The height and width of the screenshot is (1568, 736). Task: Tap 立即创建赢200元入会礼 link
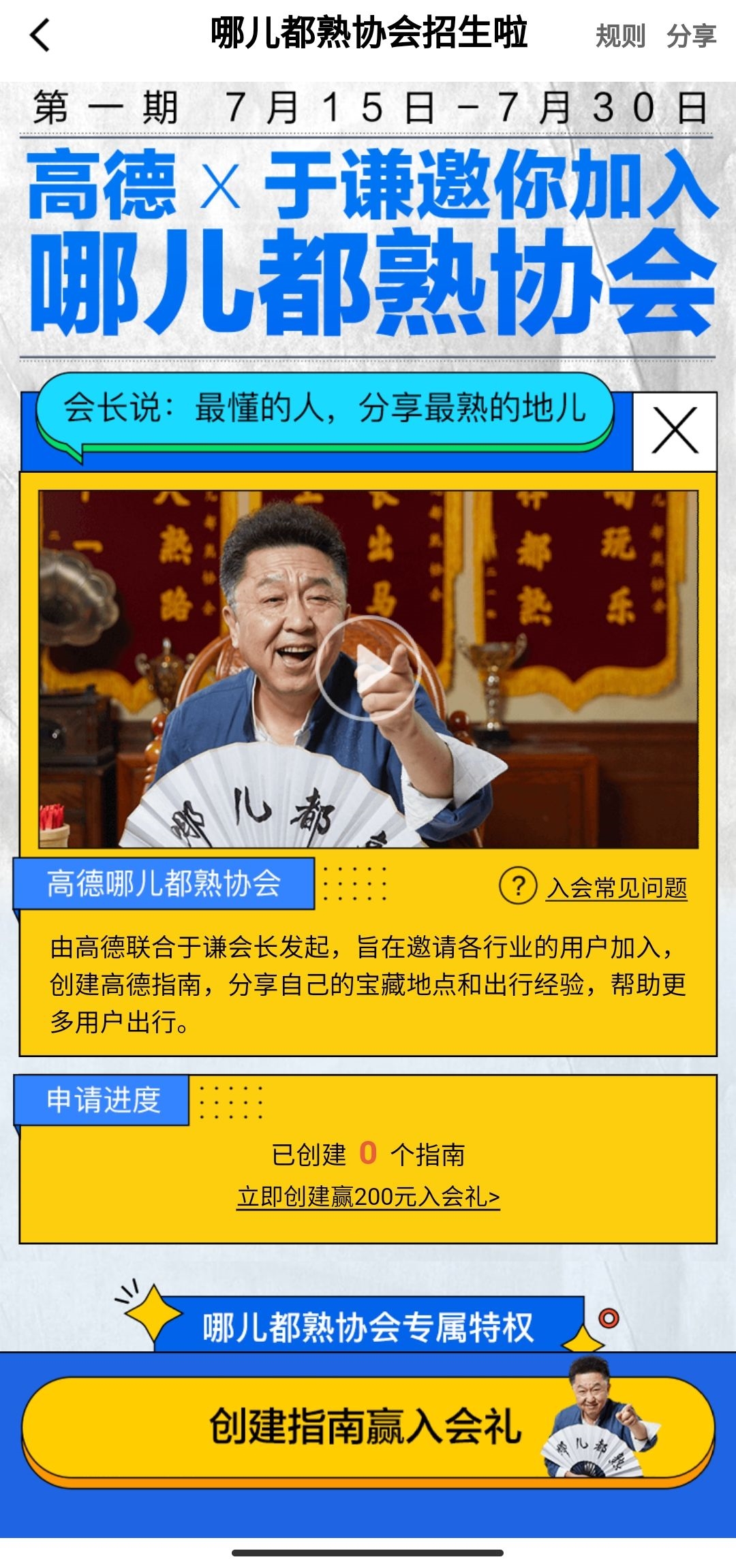(x=368, y=1197)
